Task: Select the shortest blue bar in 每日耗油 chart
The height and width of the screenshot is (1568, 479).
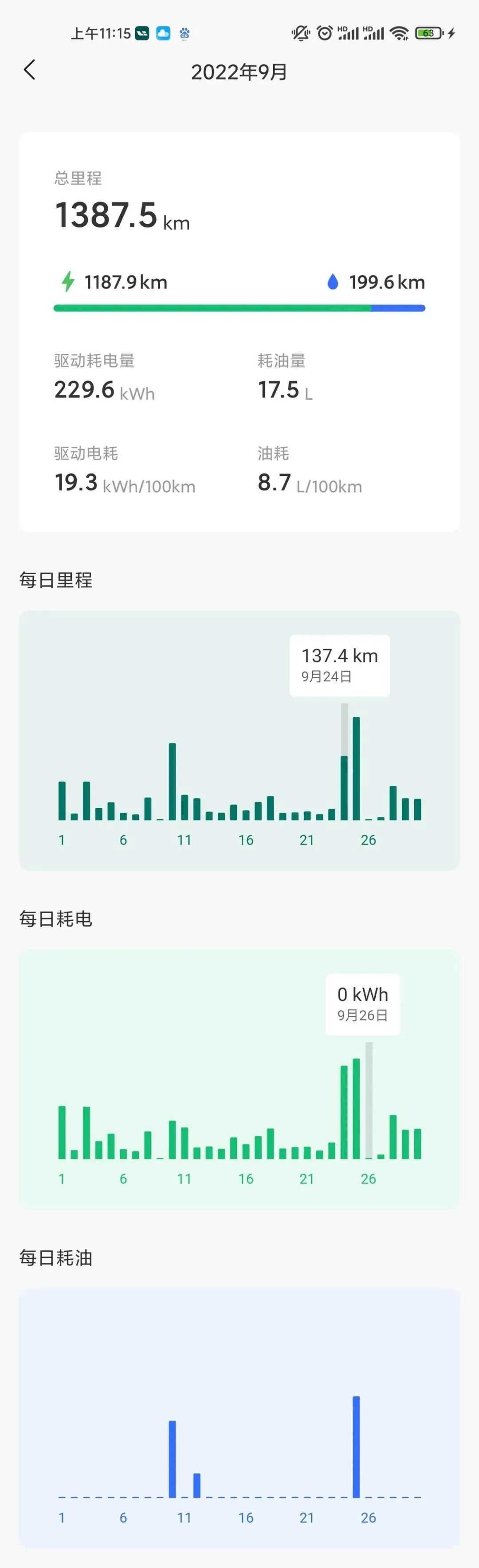Action: click(197, 1485)
